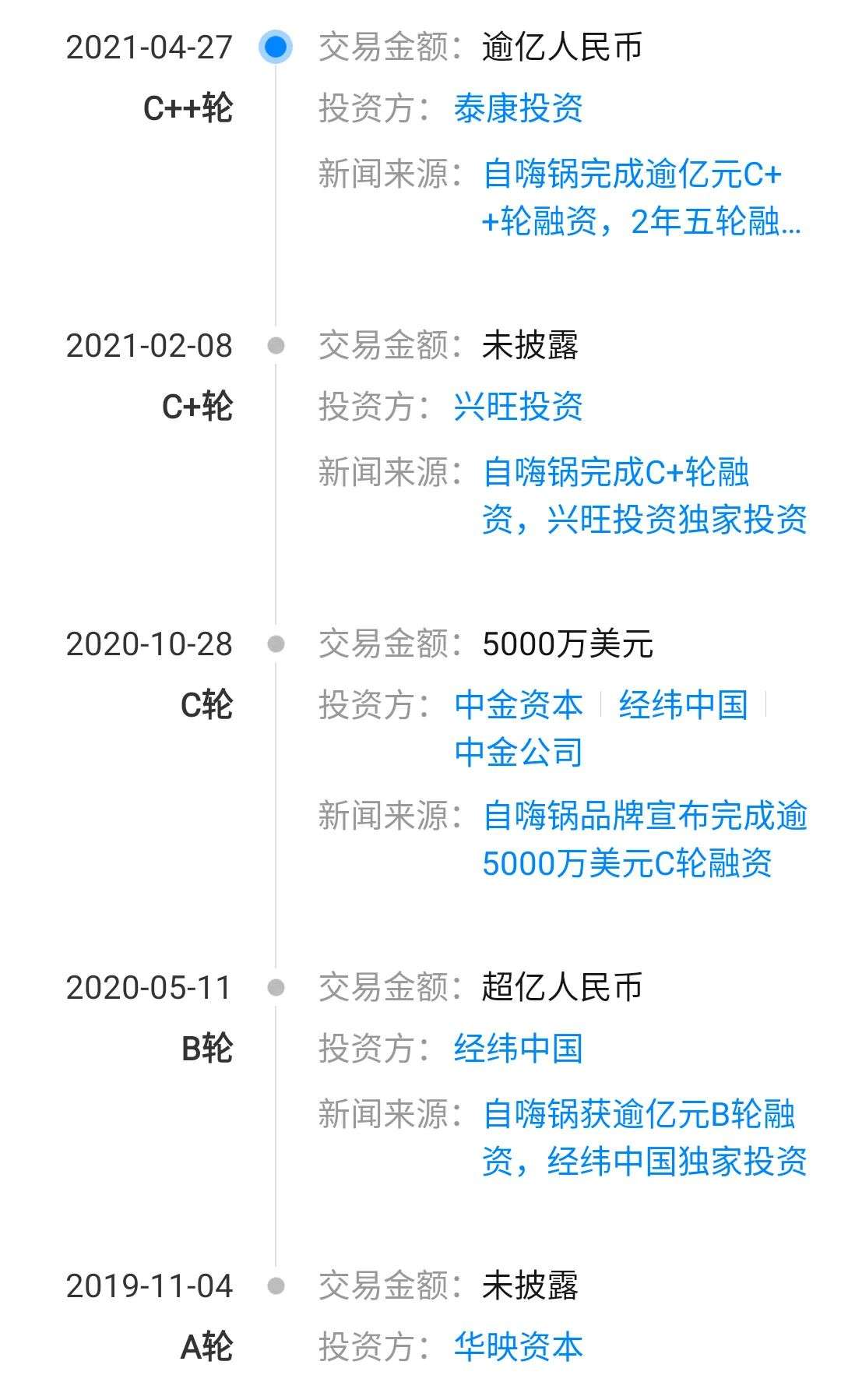841x1400 pixels.
Task: Open 经纬中国 in the B轮 investors
Action: click(x=518, y=1049)
